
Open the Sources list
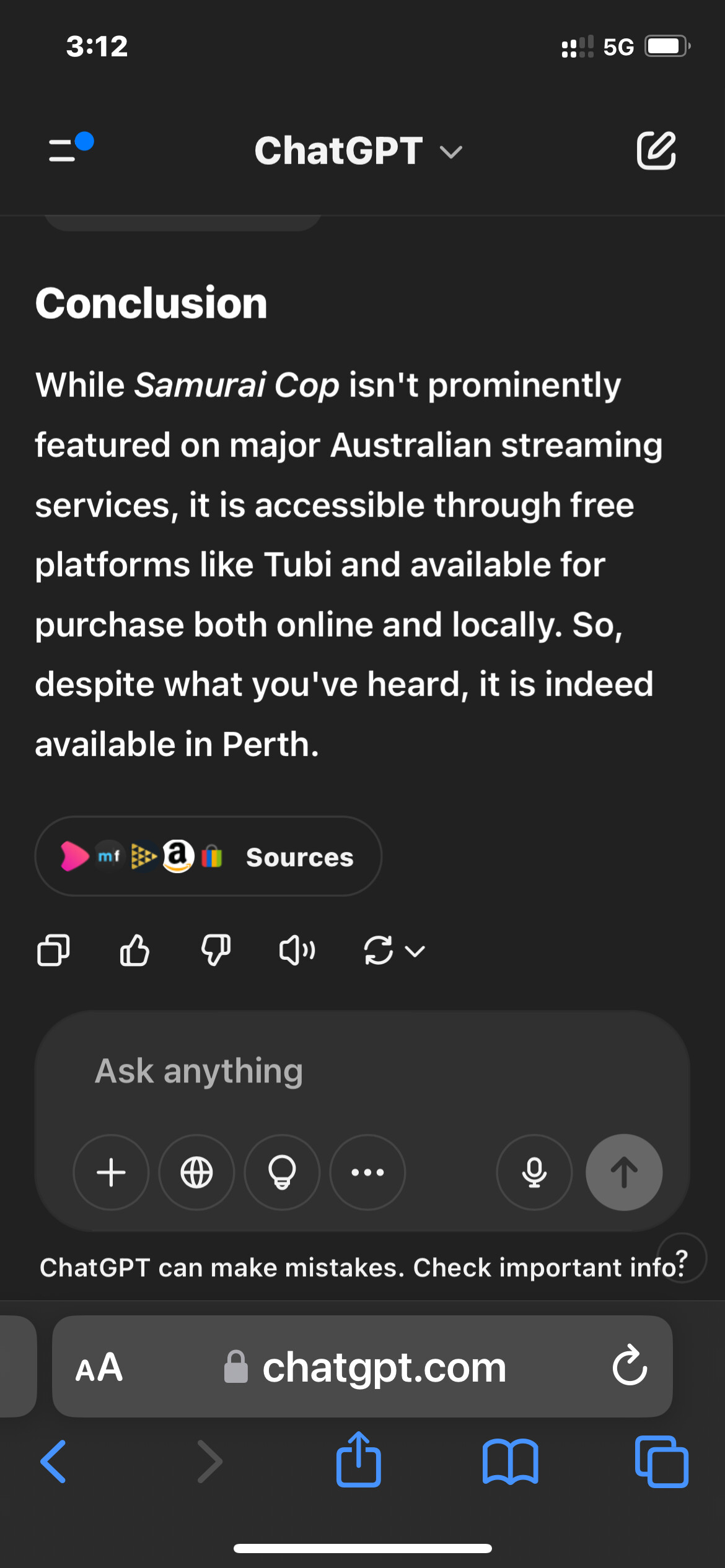point(208,856)
